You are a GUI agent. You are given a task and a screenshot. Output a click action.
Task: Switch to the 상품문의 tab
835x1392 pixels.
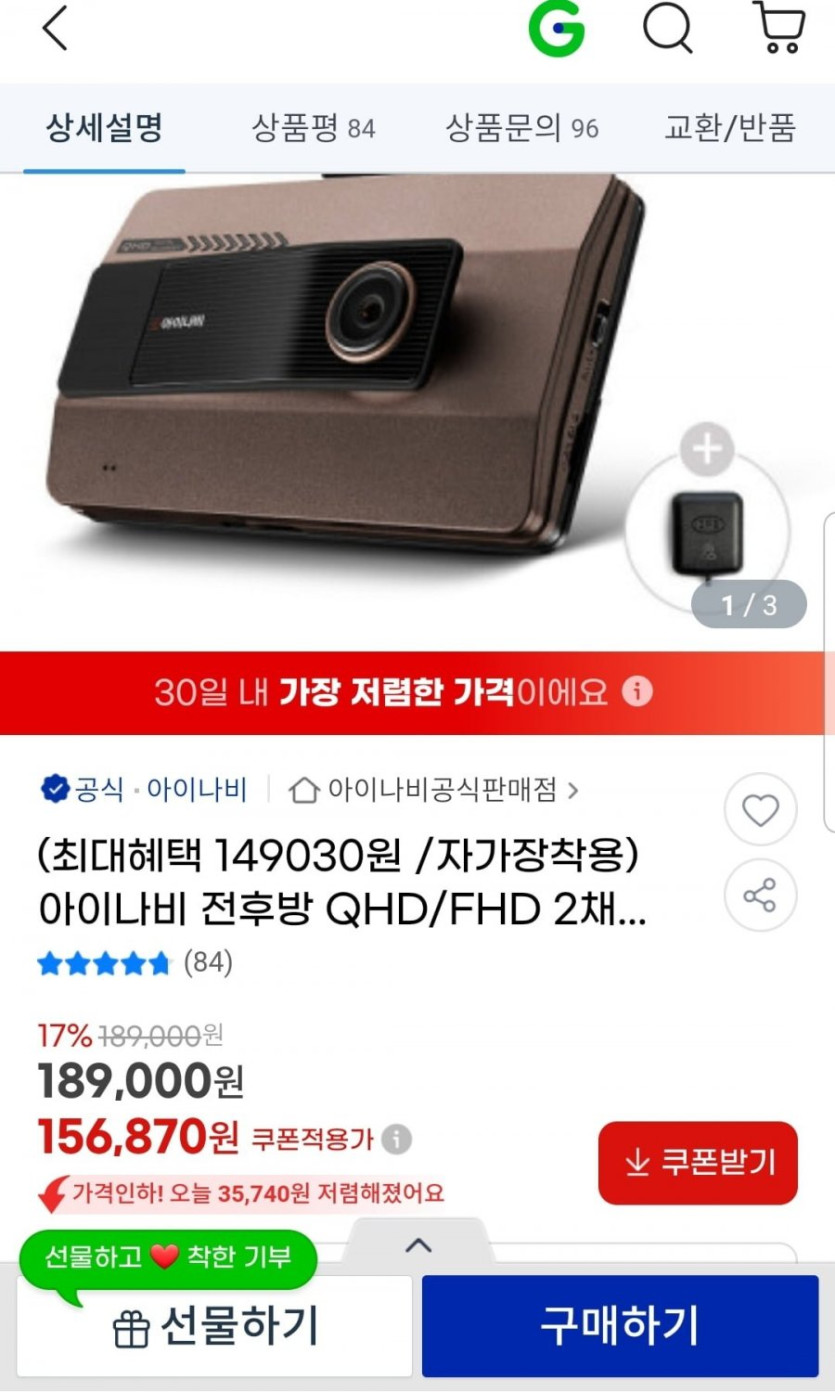click(521, 128)
